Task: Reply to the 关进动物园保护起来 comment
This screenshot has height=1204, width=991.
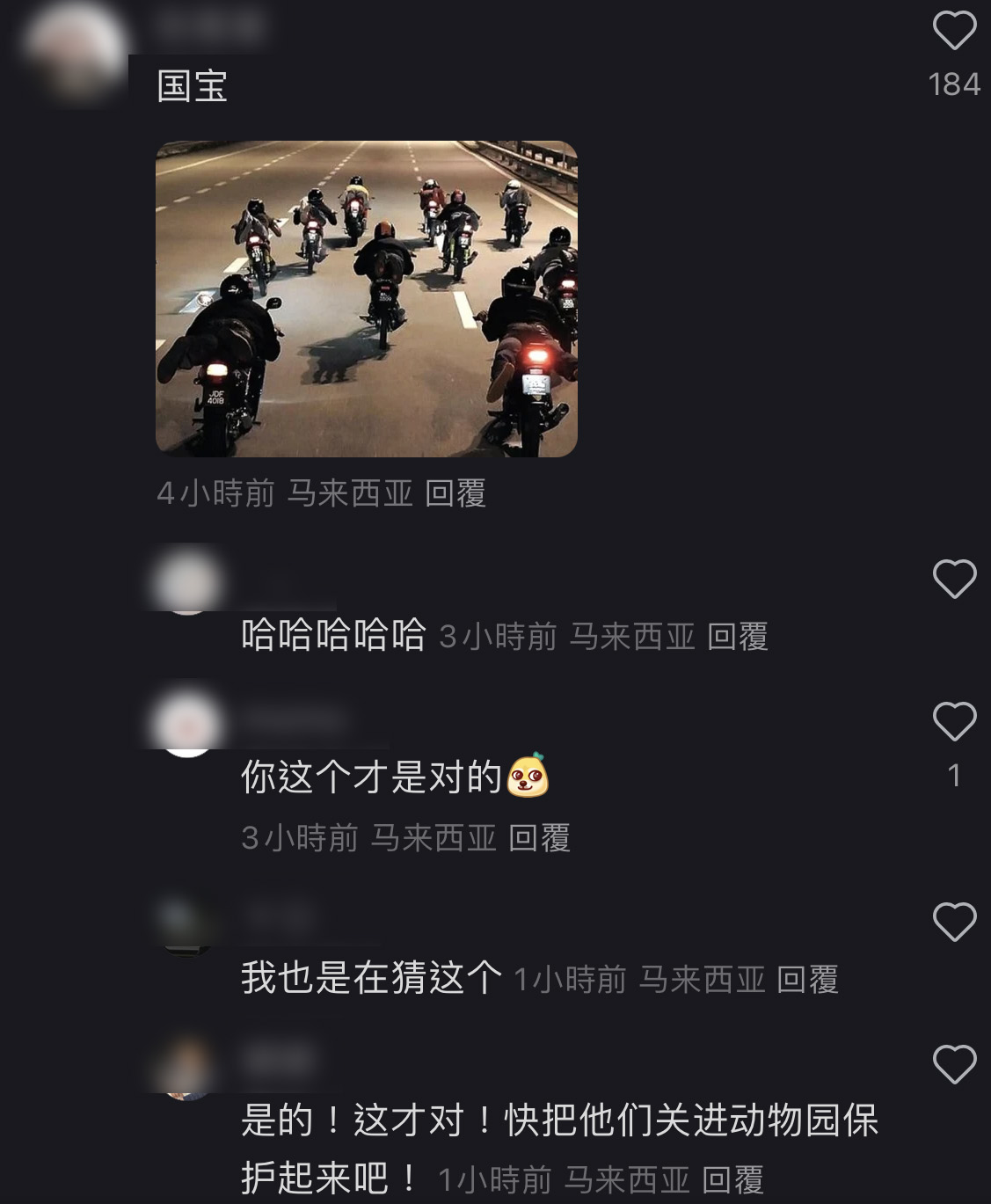Action: pos(732,1179)
